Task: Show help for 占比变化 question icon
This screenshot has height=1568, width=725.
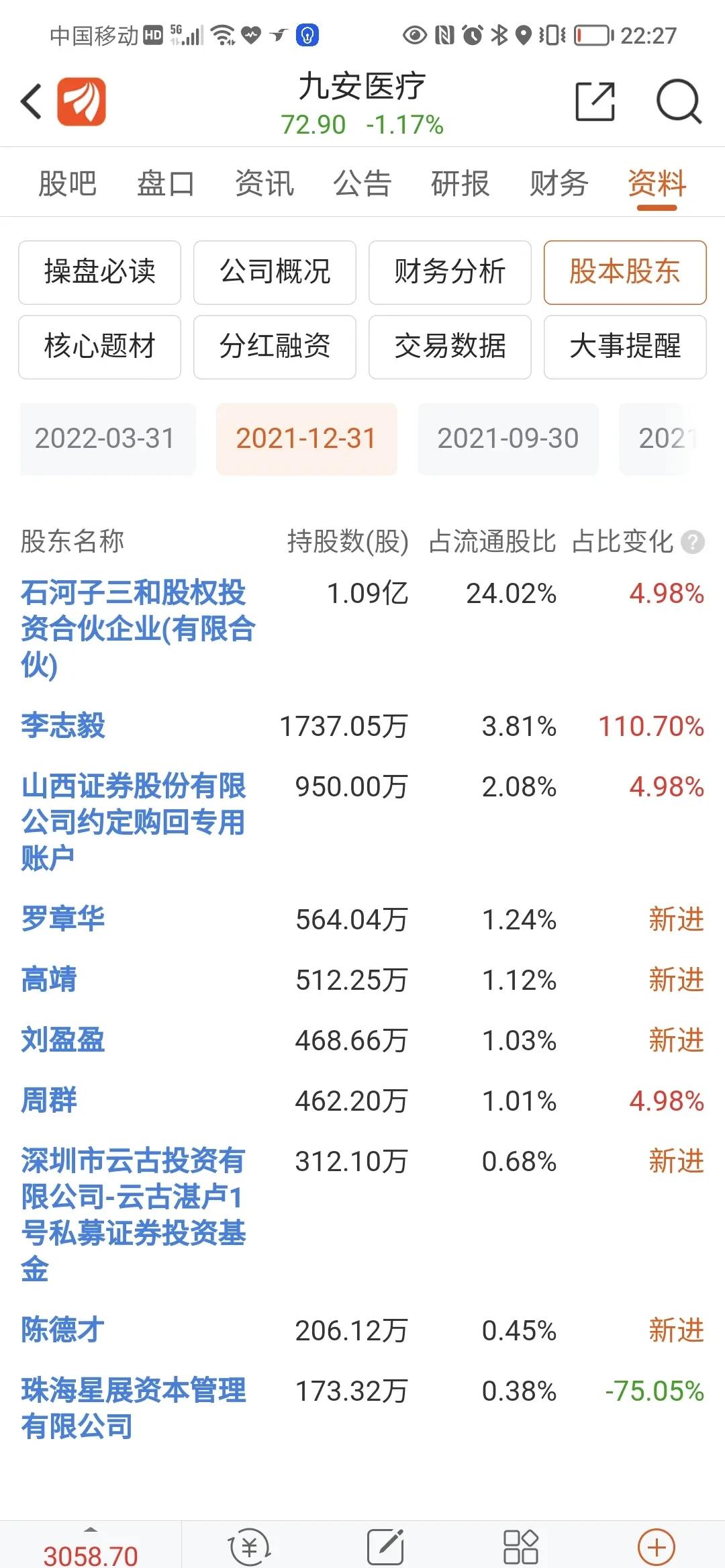Action: pos(693,541)
